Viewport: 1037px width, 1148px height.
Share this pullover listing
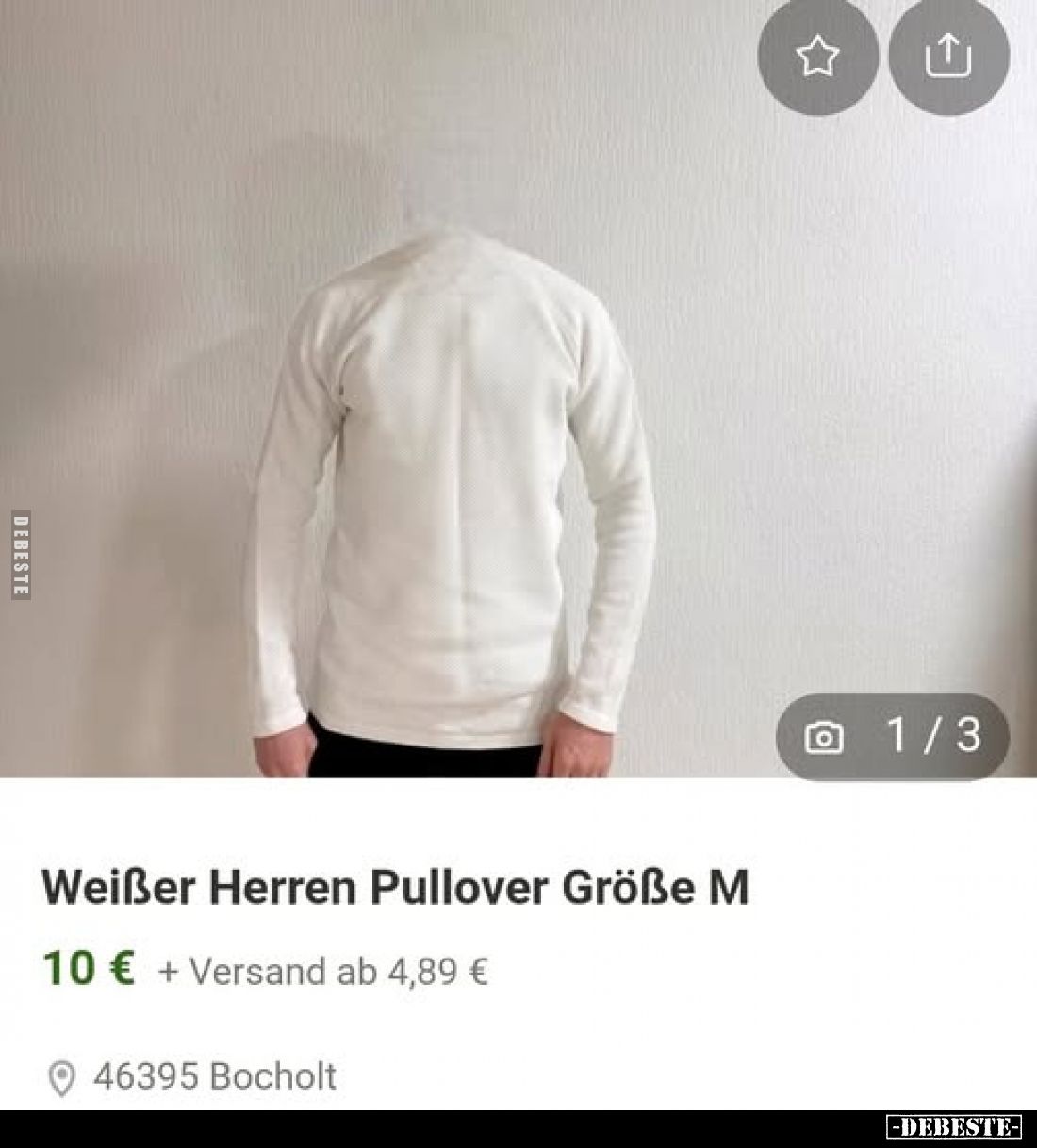(948, 57)
